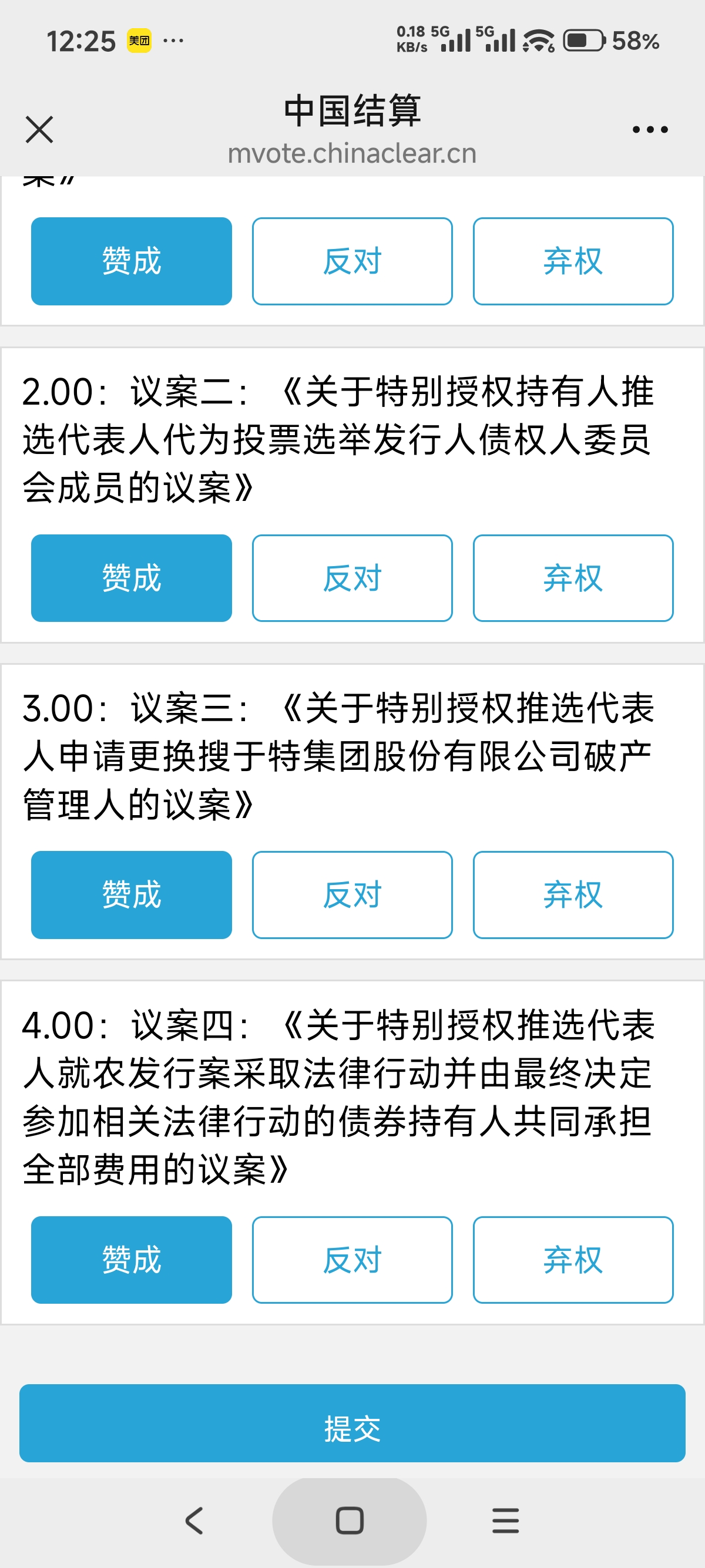
Task: Approve 议案四 with 赞成
Action: click(132, 1260)
